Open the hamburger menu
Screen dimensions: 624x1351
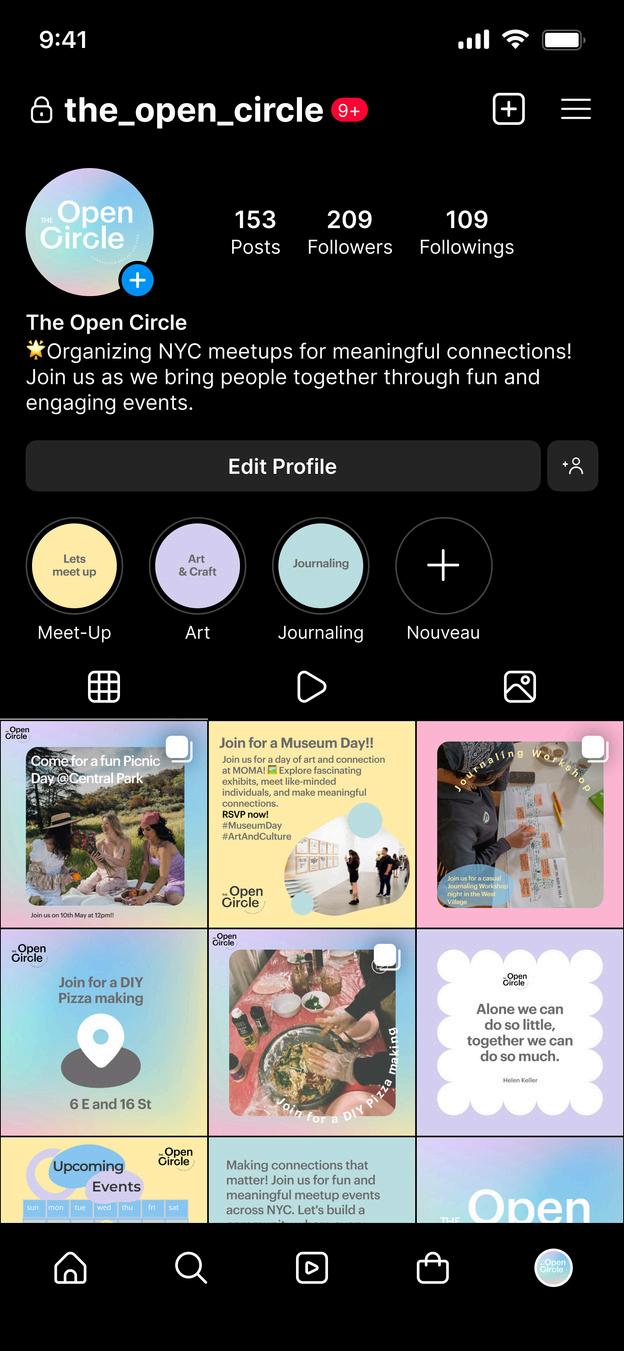pos(575,109)
